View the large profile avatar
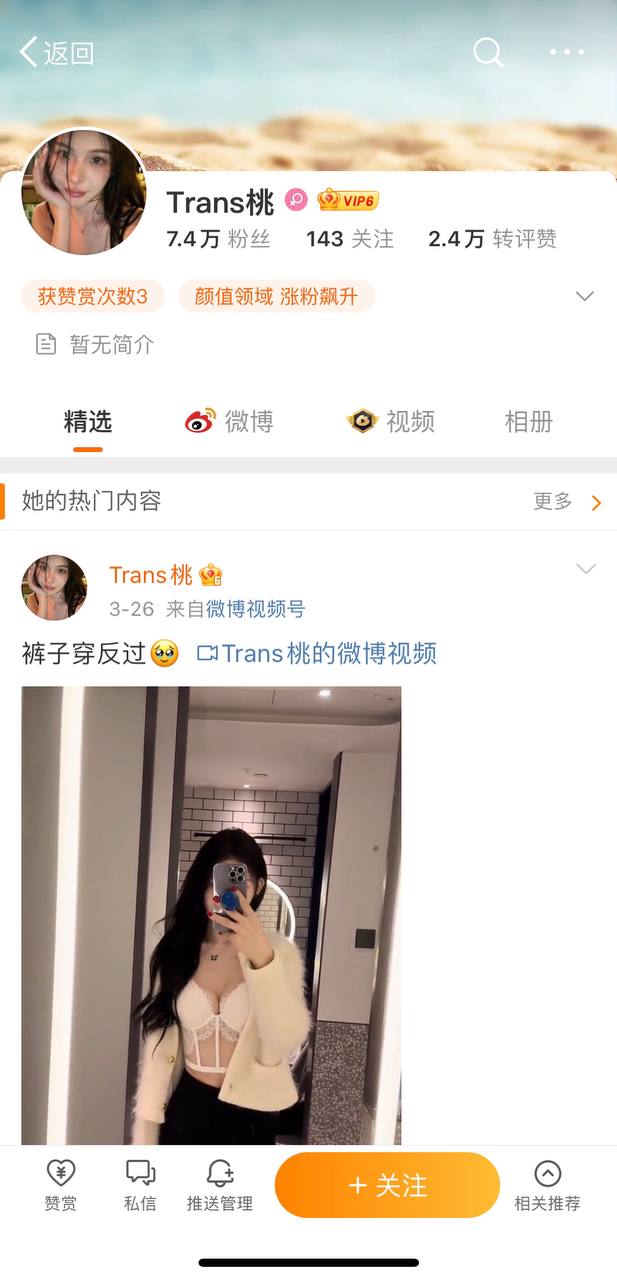 coord(84,192)
